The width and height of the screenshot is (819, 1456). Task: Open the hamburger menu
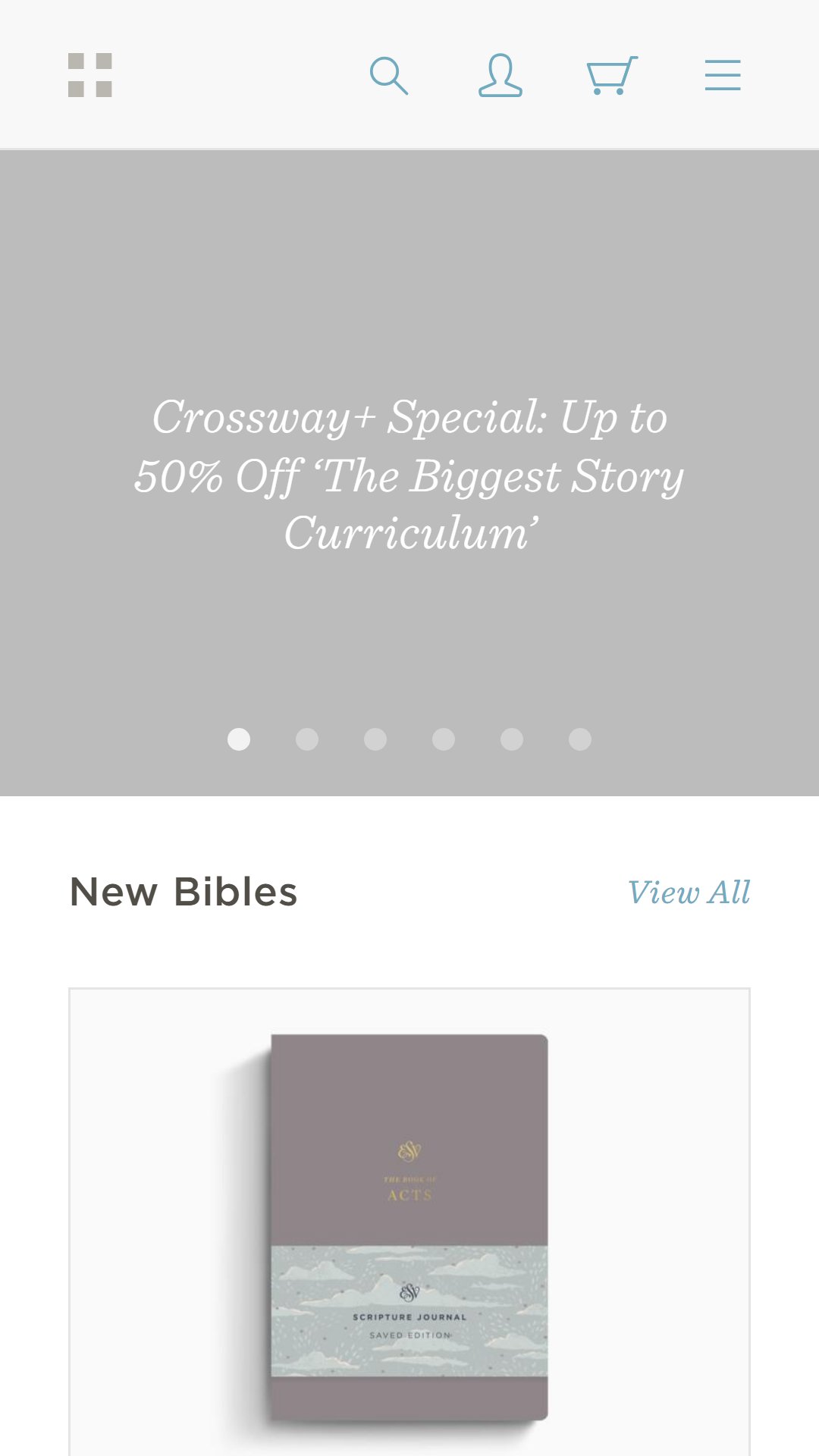coord(723,75)
